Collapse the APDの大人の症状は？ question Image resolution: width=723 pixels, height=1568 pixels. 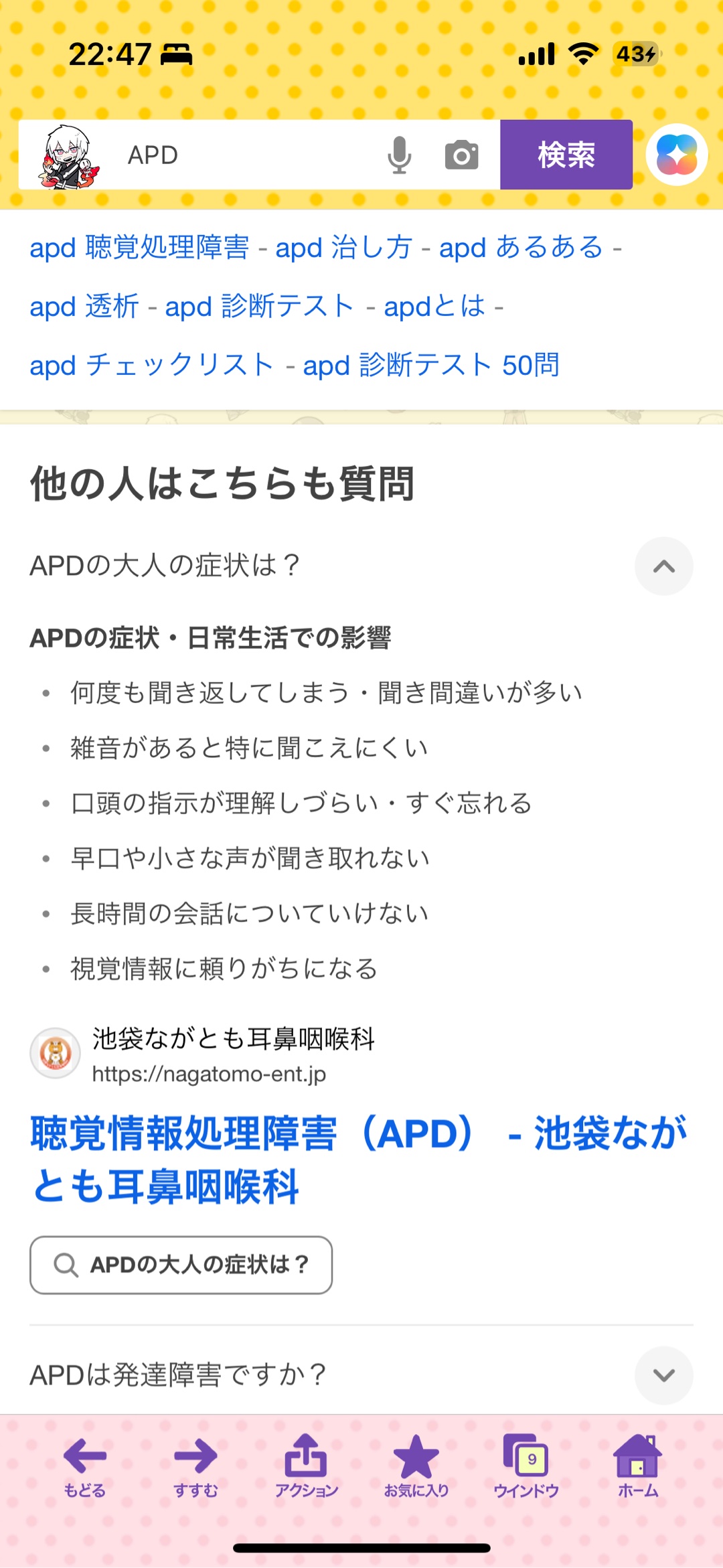point(663,566)
